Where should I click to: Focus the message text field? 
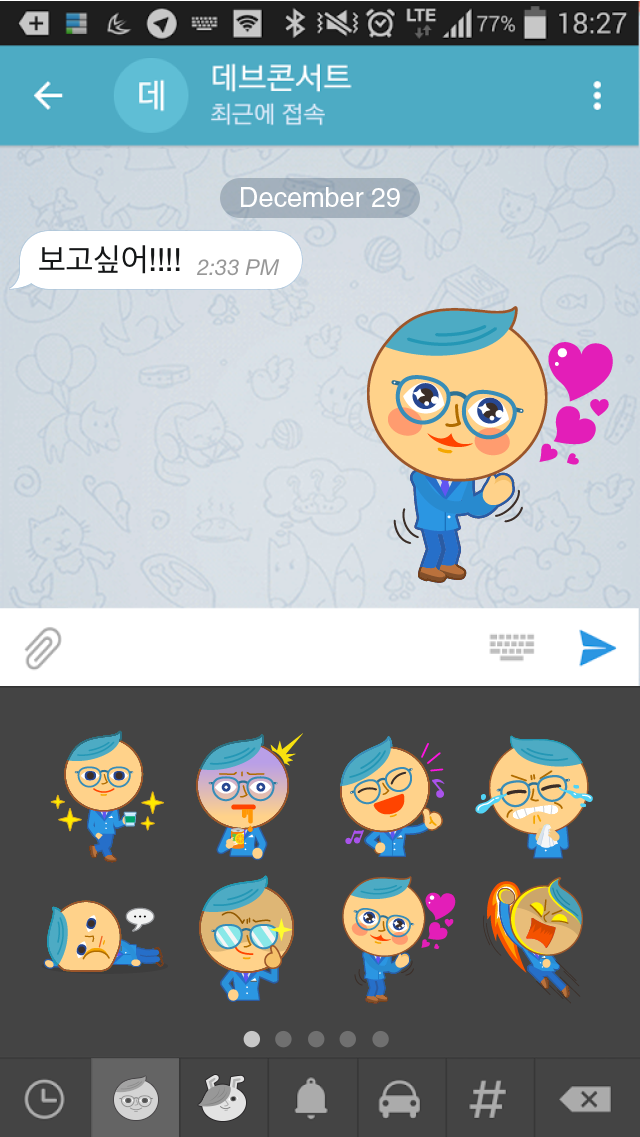point(275,648)
